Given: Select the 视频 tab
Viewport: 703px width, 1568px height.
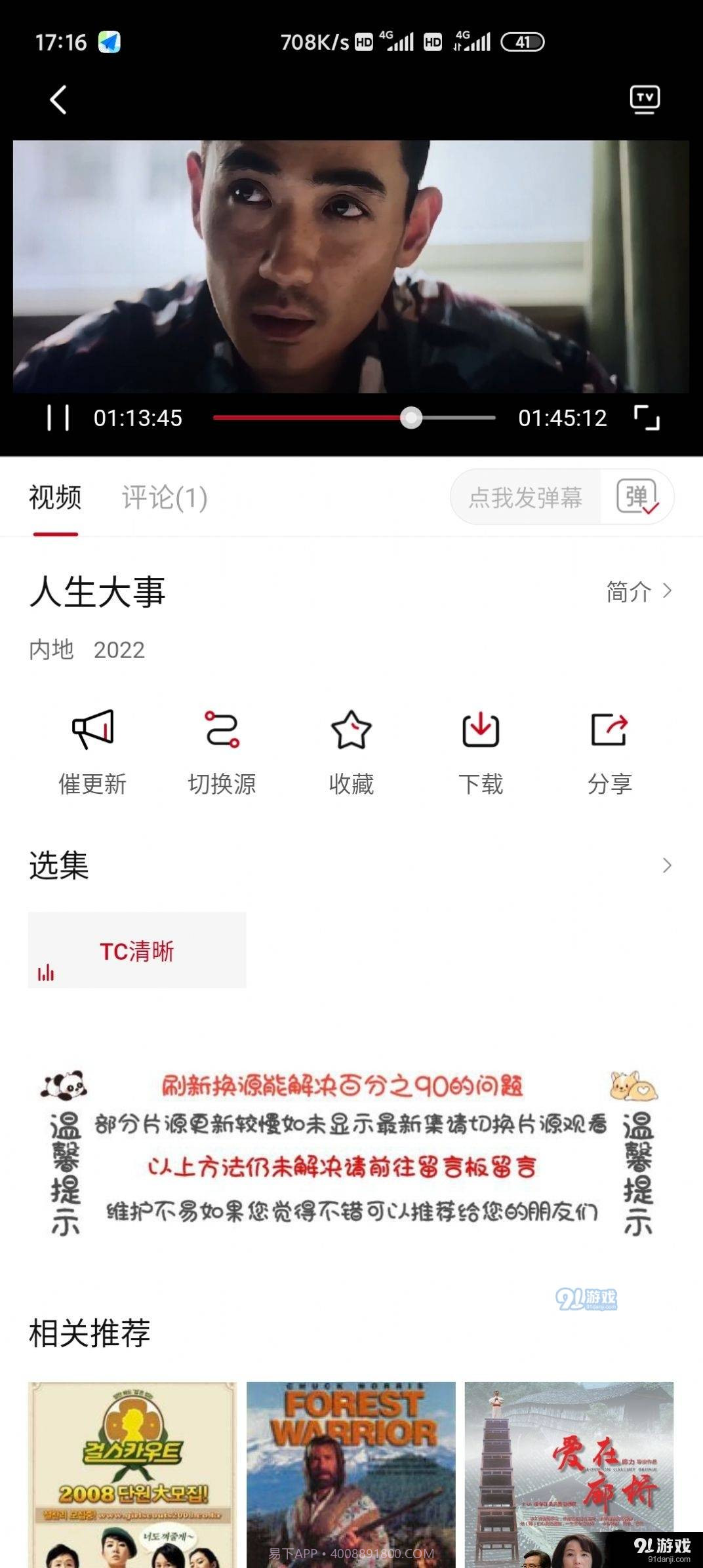Looking at the screenshot, I should pyautogui.click(x=54, y=498).
